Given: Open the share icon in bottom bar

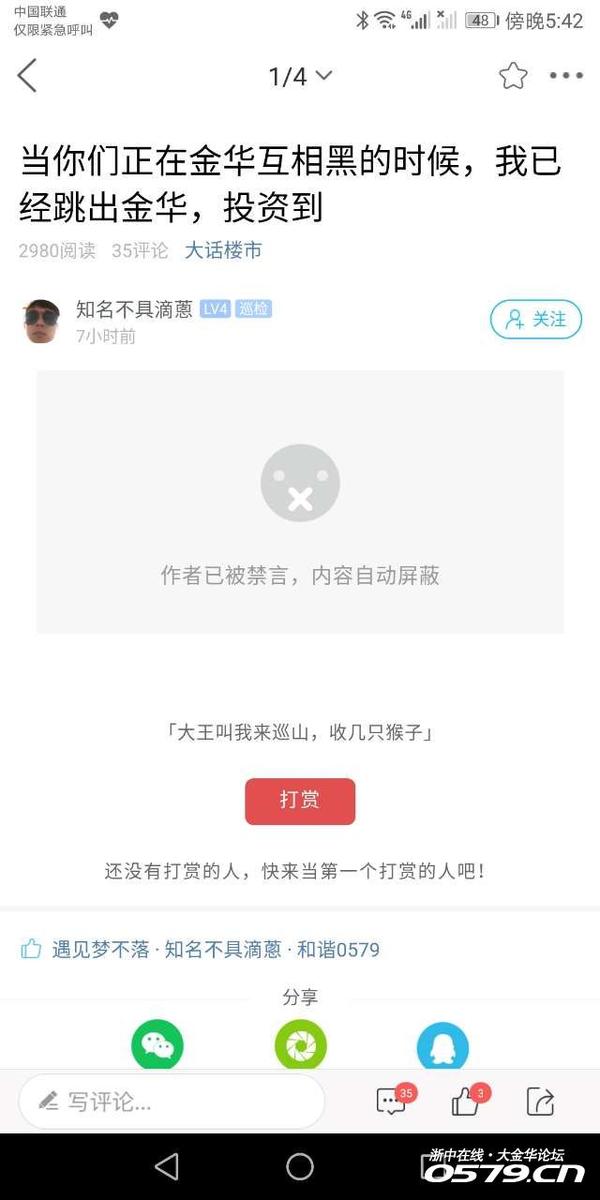Looking at the screenshot, I should (540, 1101).
